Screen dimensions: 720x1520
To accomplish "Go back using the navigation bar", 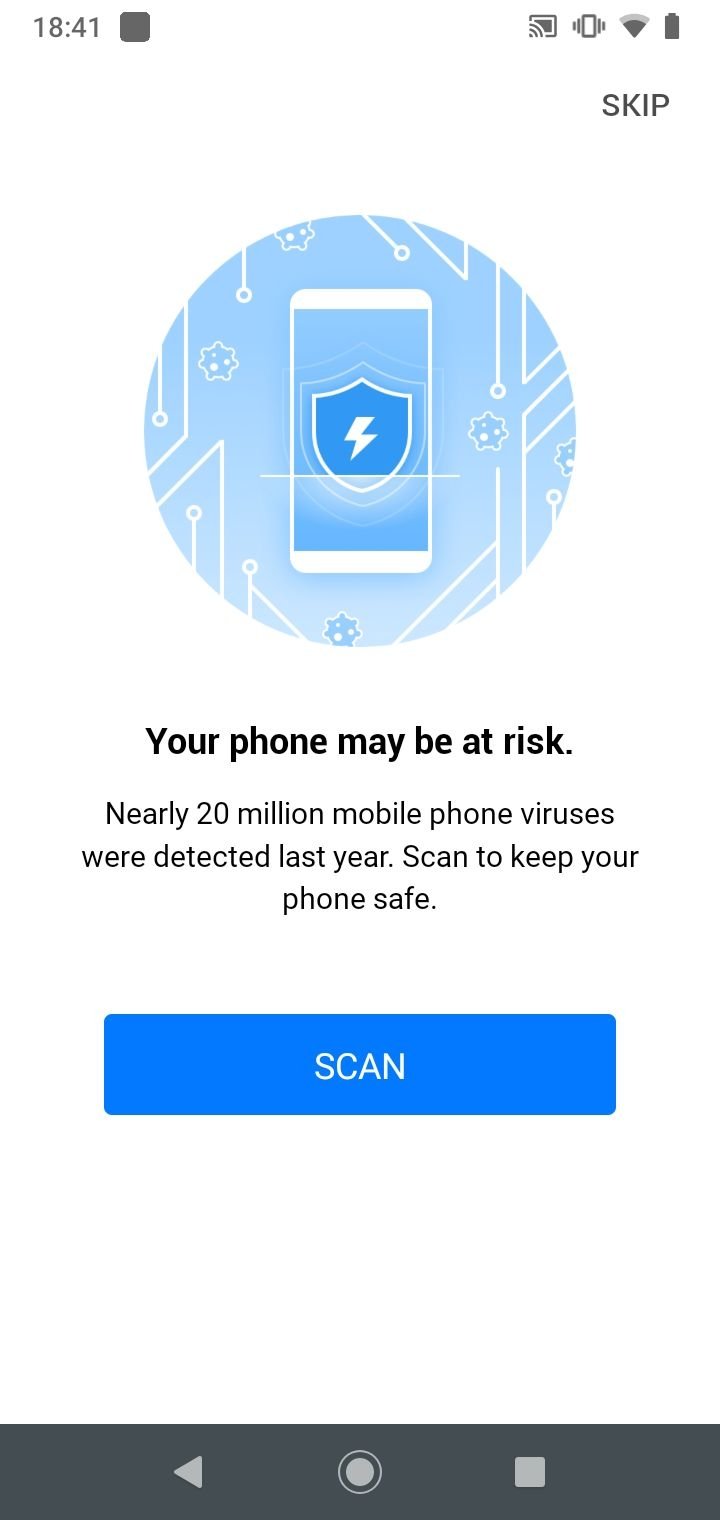I will pyautogui.click(x=188, y=1472).
